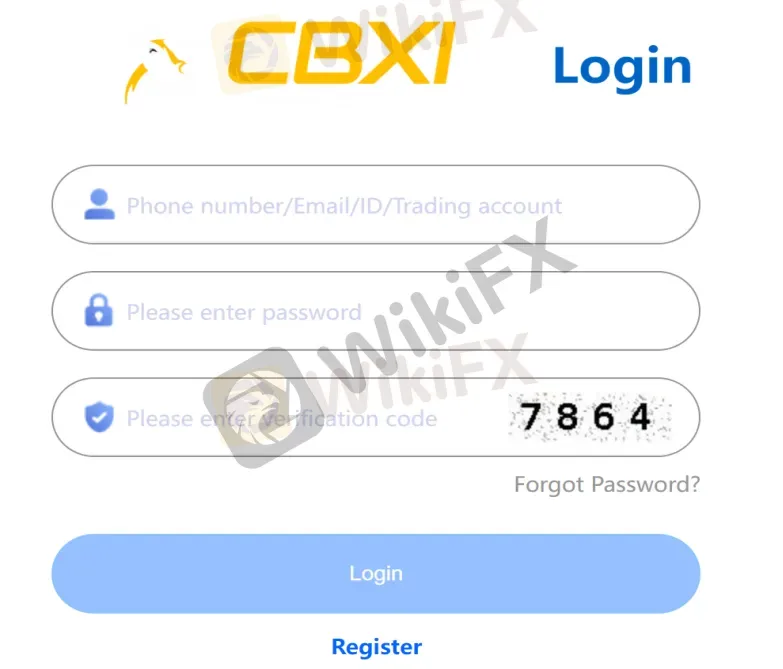Tap the phone number/email account field
The height and width of the screenshot is (669, 783).
click(x=375, y=205)
